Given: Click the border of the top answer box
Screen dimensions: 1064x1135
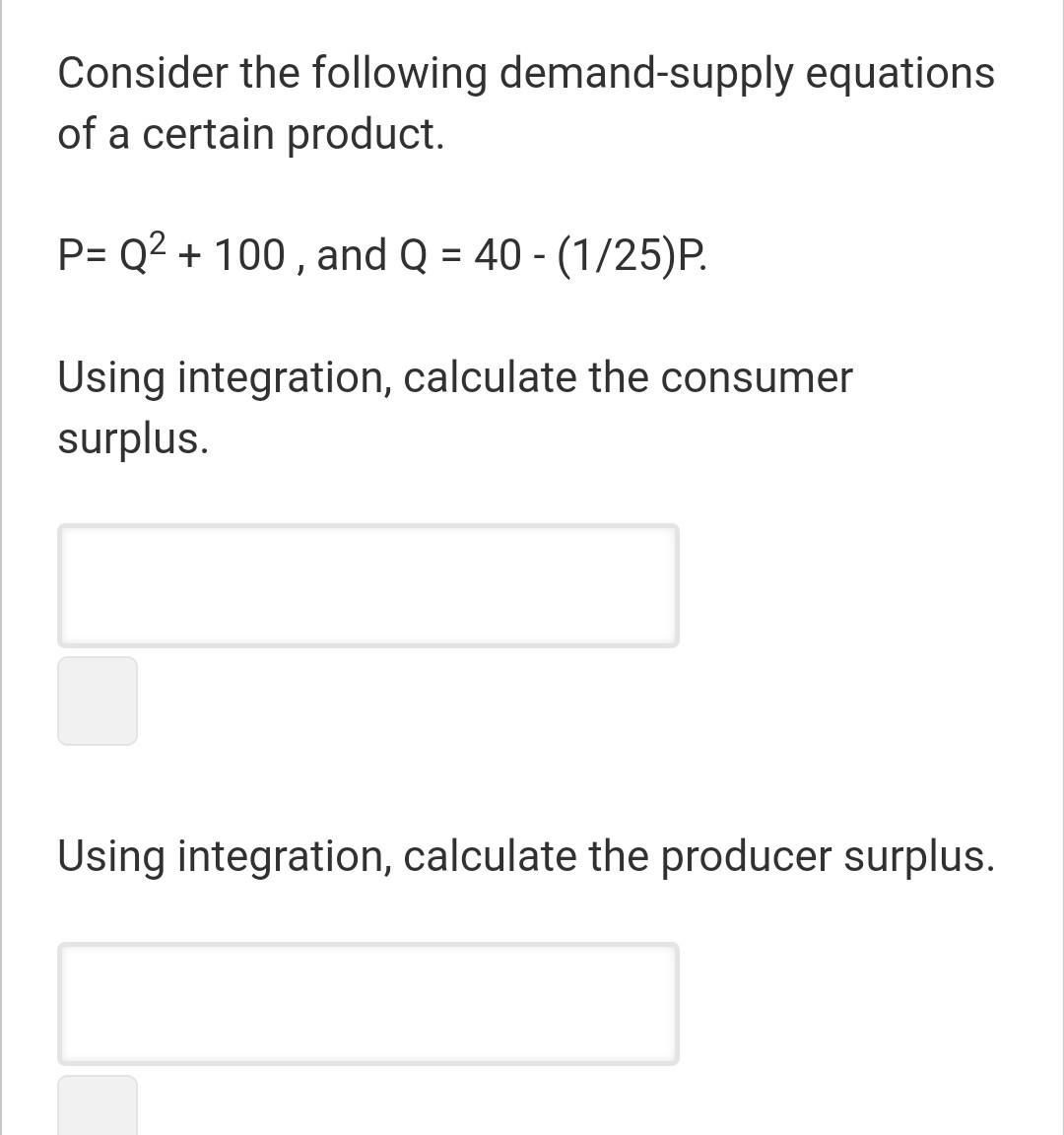Looking at the screenshot, I should click(369, 527).
